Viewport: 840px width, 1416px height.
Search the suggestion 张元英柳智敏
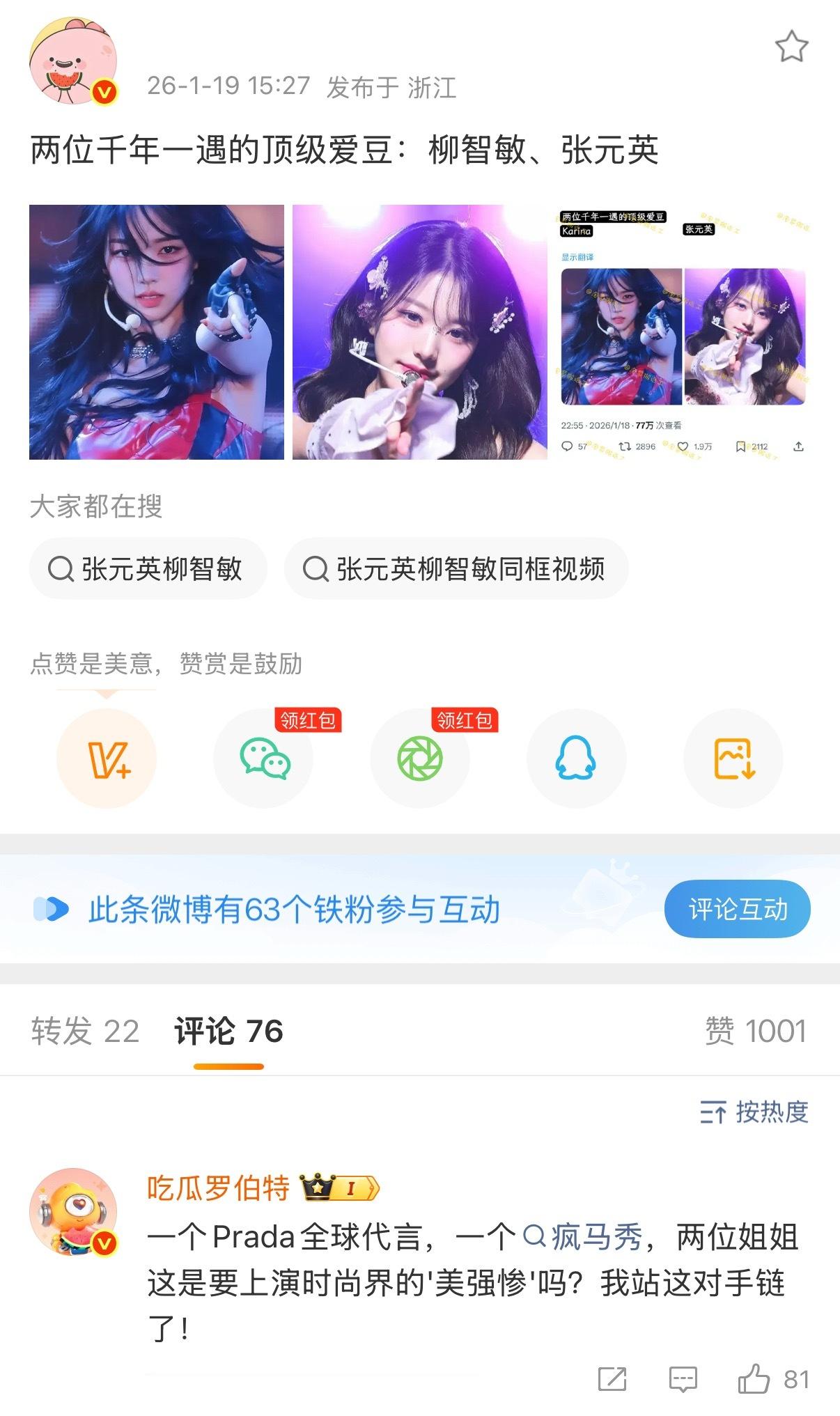tap(148, 569)
